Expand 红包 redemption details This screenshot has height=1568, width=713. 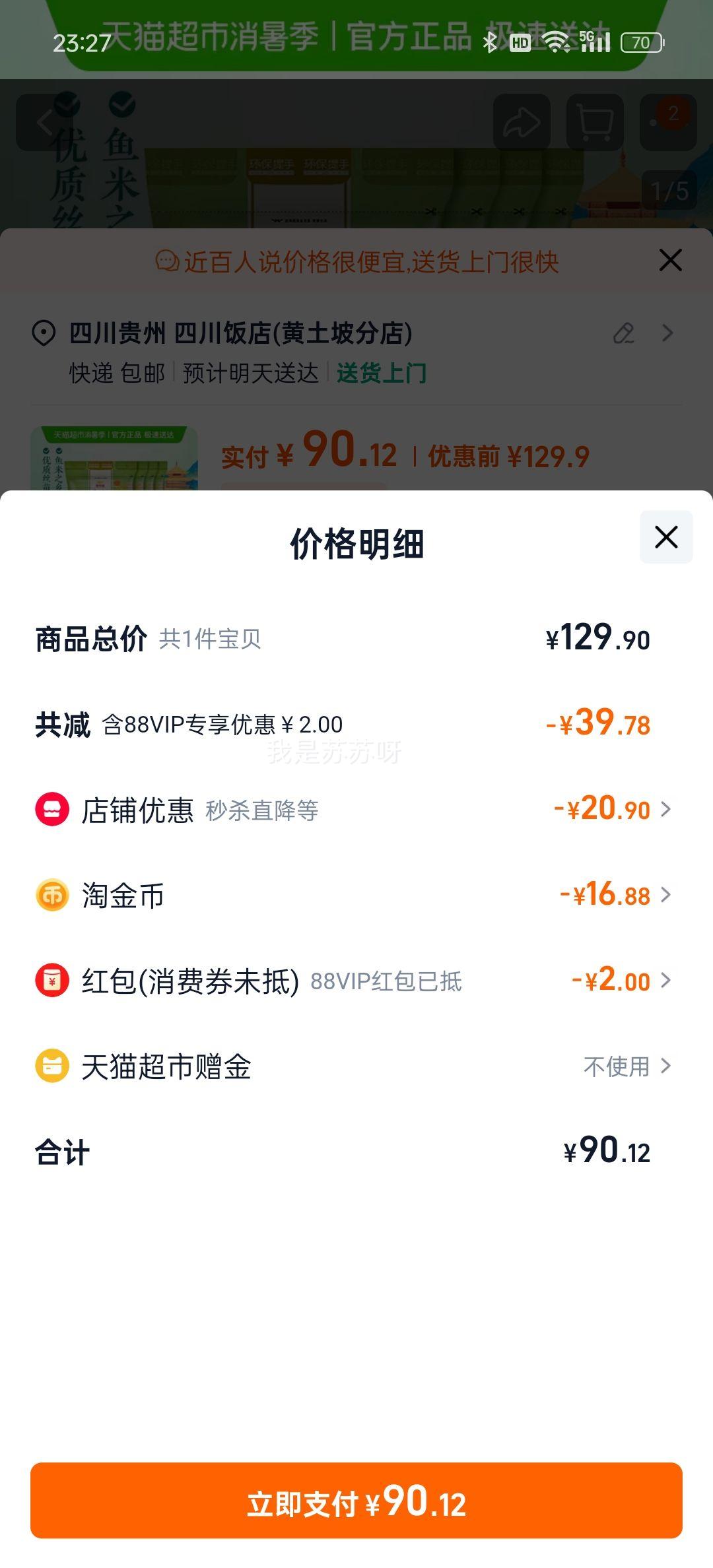[x=667, y=981]
